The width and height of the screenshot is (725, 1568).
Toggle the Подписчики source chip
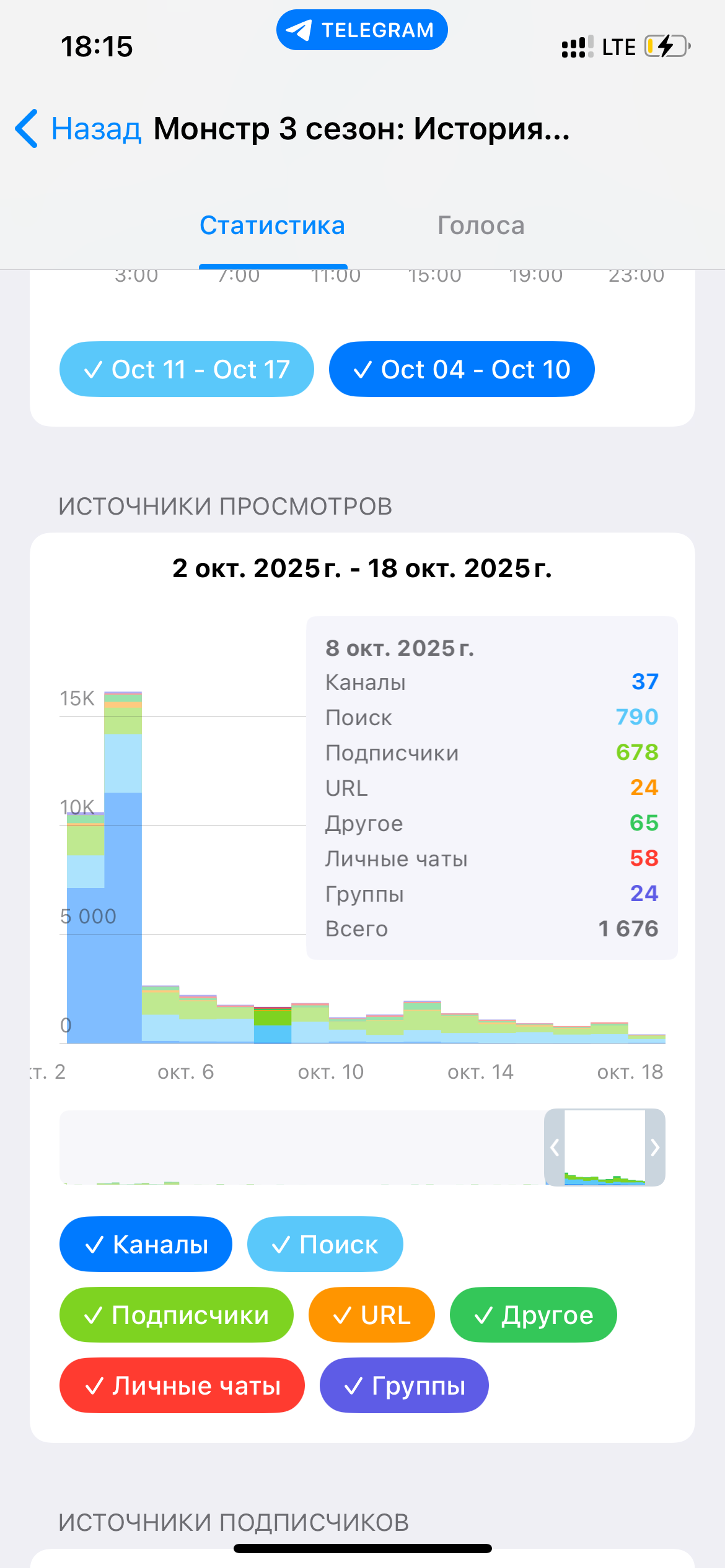pos(176,1315)
